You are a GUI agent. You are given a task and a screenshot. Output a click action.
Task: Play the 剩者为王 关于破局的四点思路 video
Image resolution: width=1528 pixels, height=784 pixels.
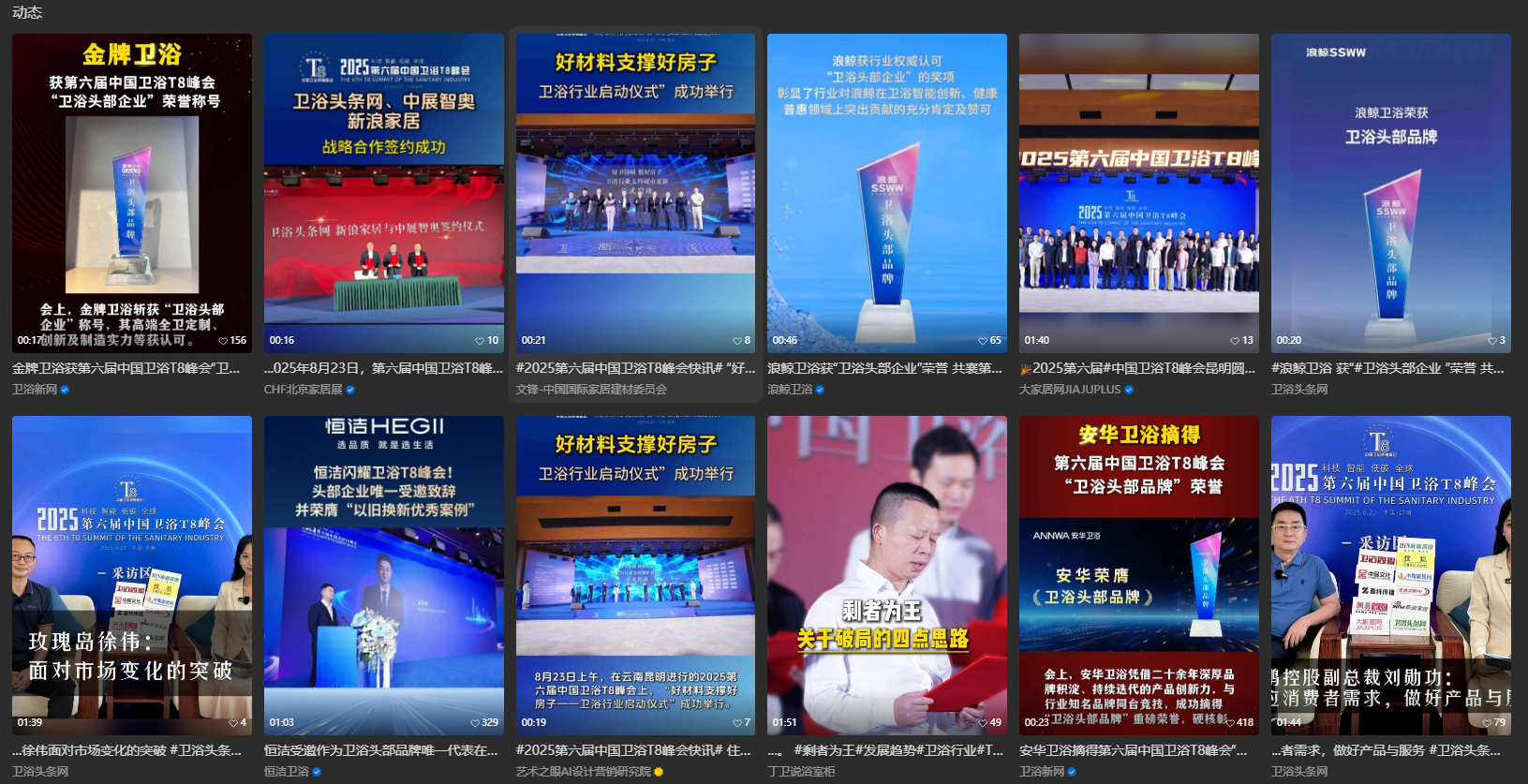pos(886,575)
